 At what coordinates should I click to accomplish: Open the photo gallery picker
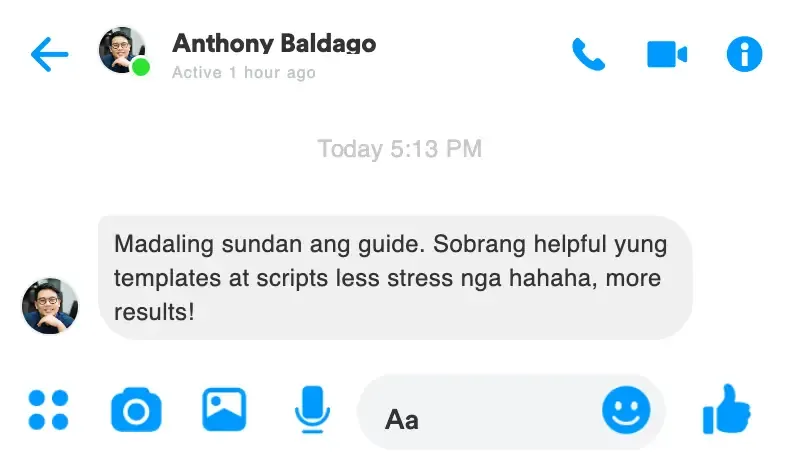tap(224, 409)
